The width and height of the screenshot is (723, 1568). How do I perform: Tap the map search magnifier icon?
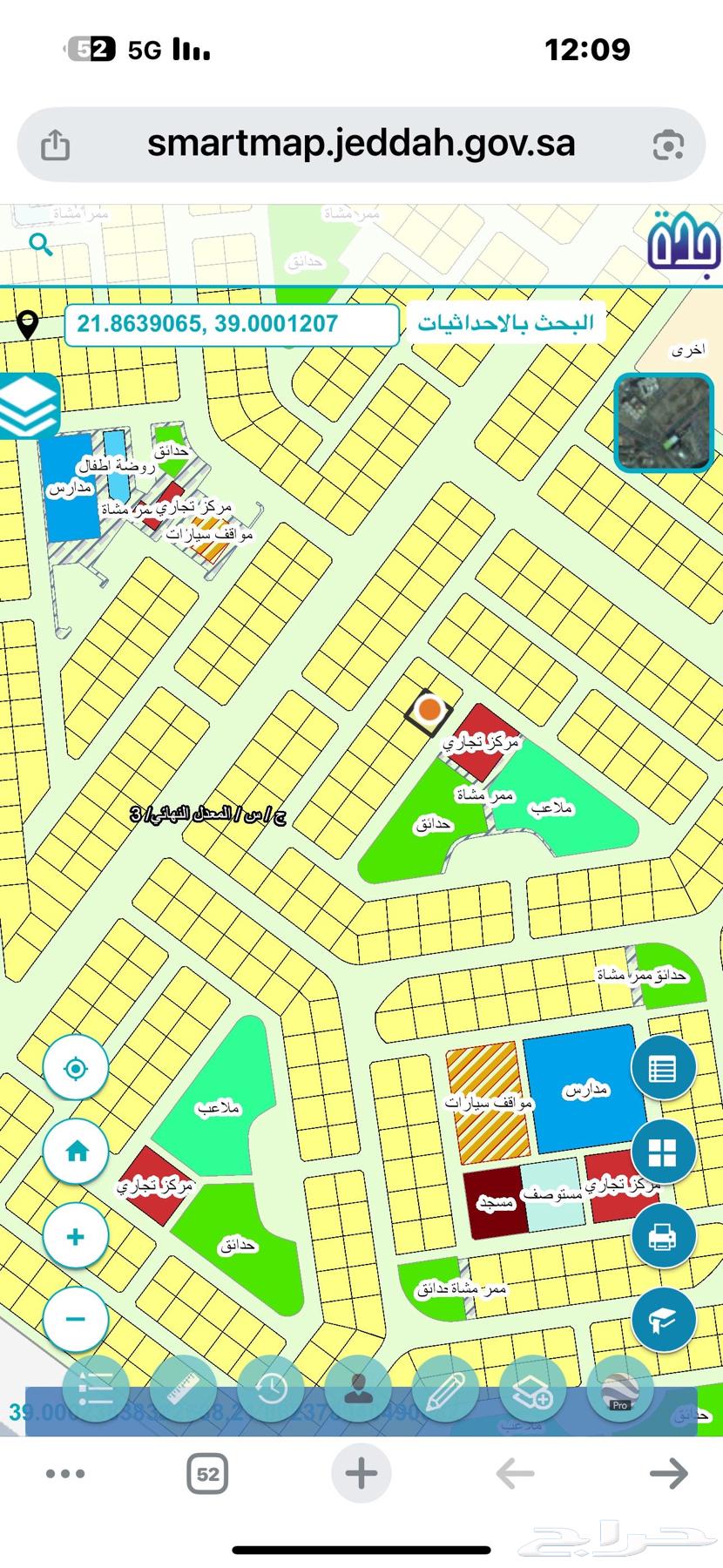click(x=40, y=245)
